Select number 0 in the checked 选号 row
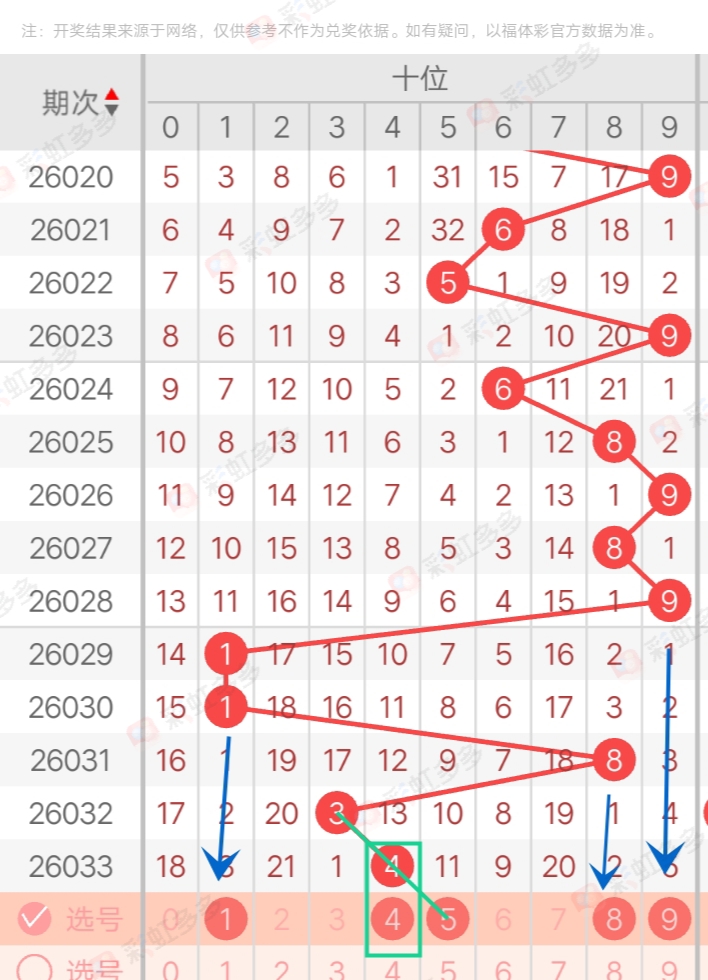Image resolution: width=708 pixels, height=980 pixels. click(x=171, y=919)
